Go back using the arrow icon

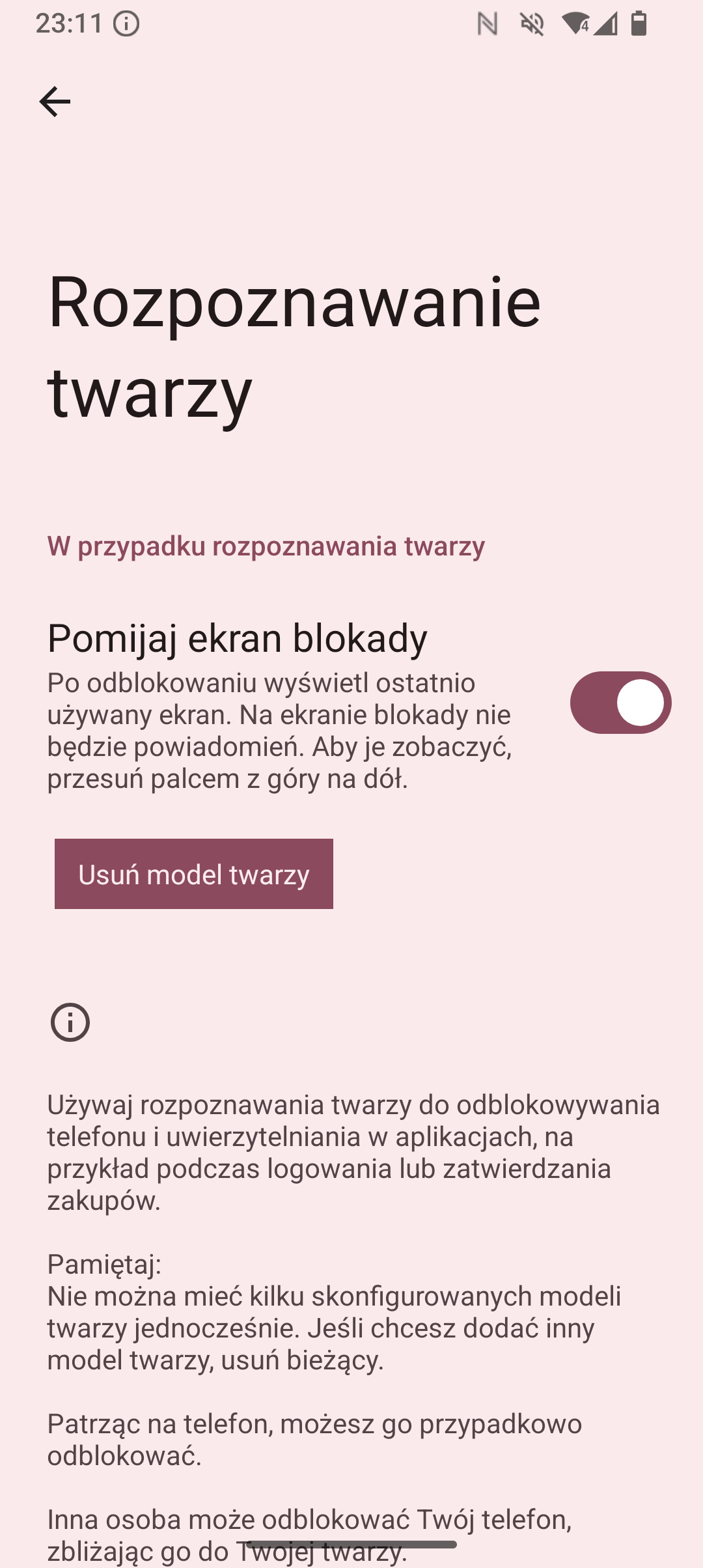pyautogui.click(x=55, y=102)
